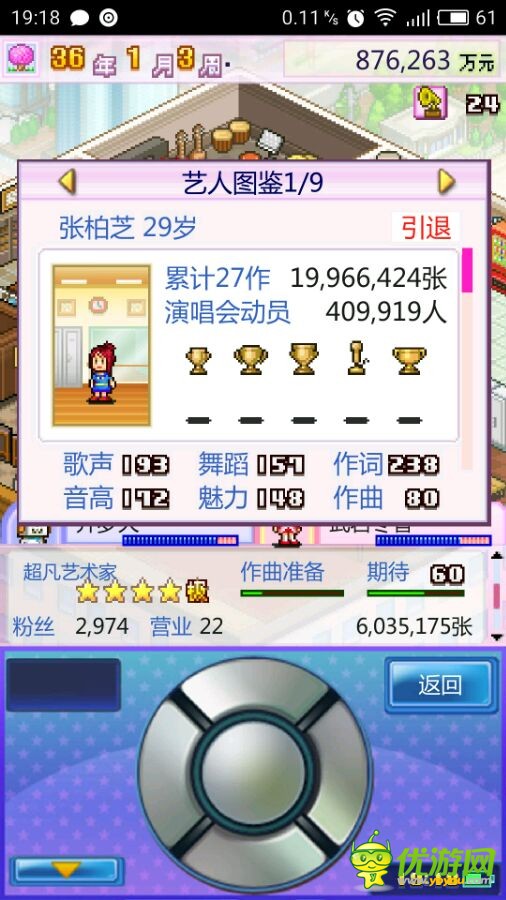Tap the 返回 back button
This screenshot has width=506, height=900.
point(441,685)
